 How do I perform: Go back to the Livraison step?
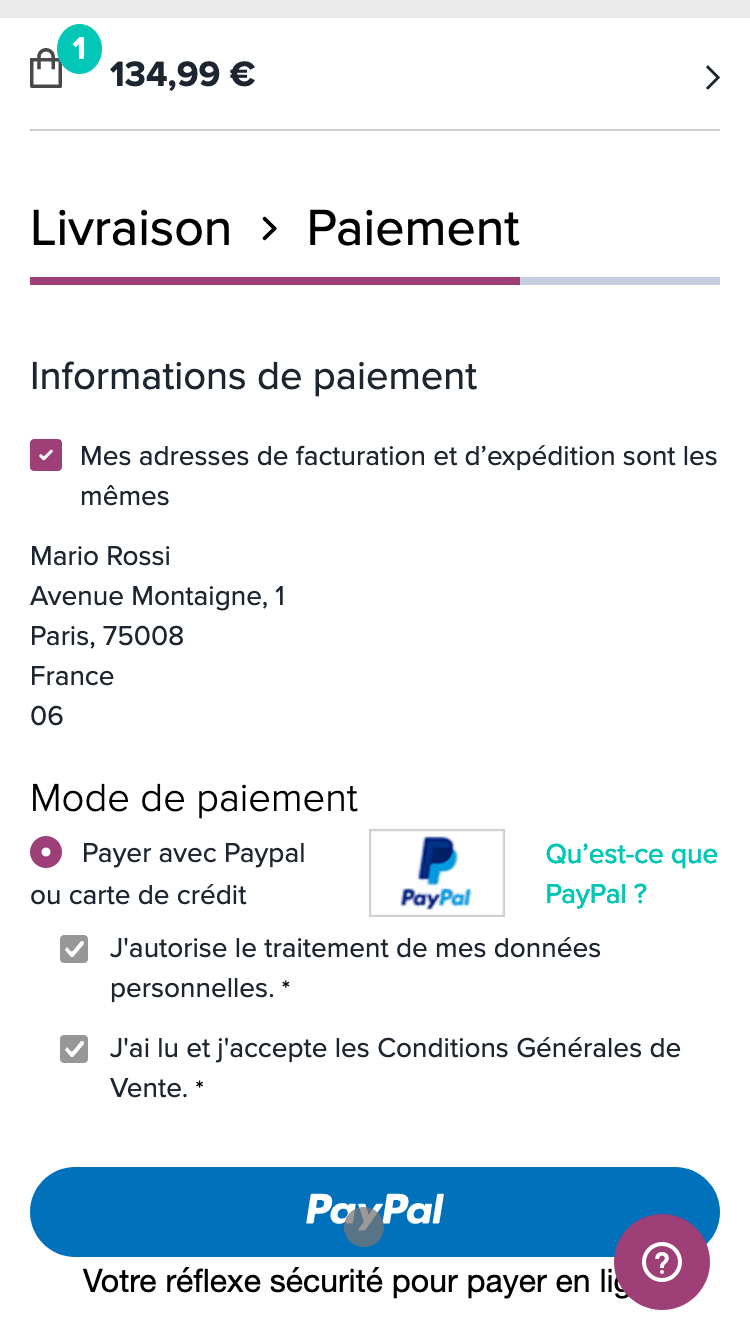pyautogui.click(x=131, y=228)
